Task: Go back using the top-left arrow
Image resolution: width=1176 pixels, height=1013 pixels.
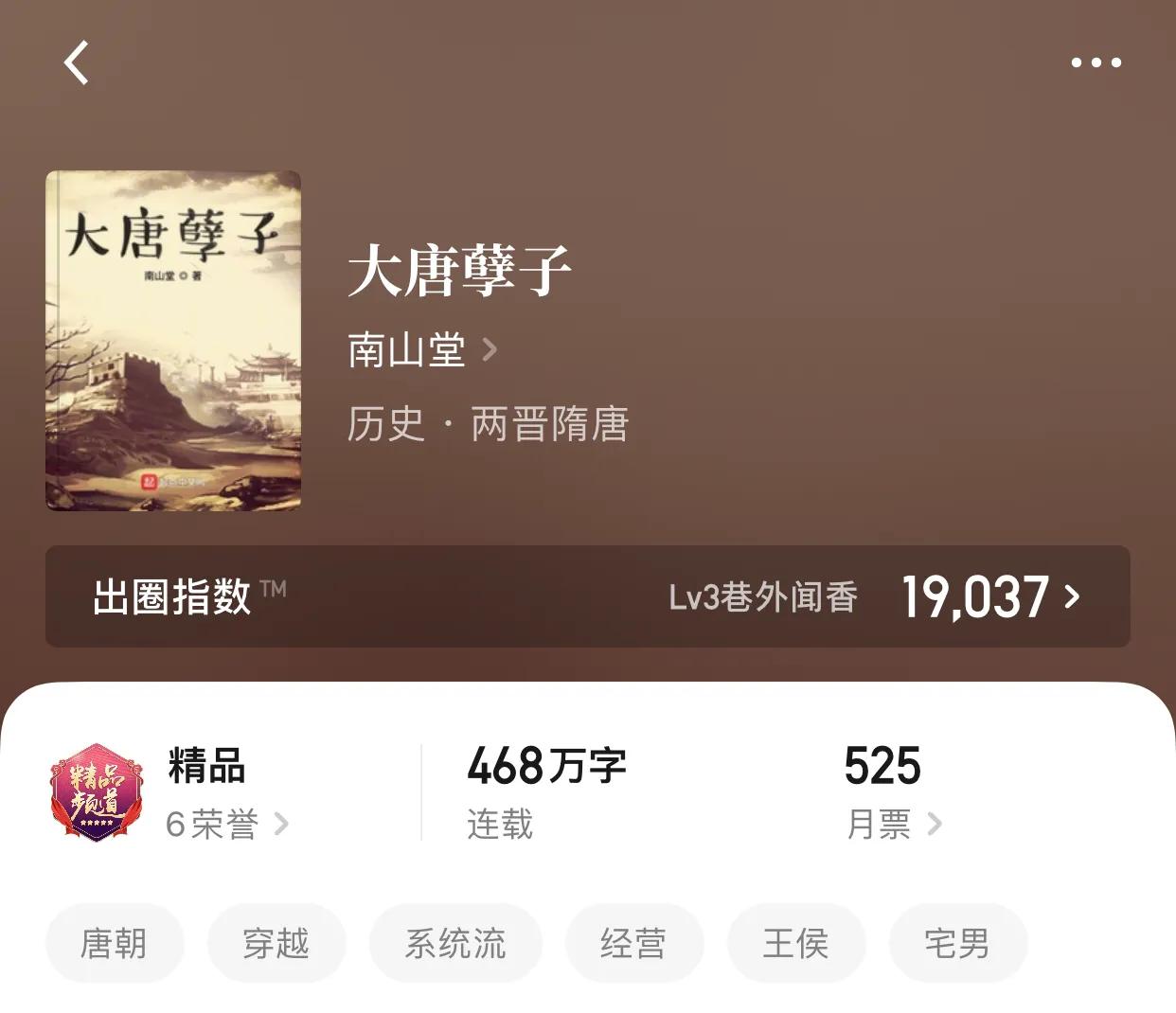Action: coord(77,63)
